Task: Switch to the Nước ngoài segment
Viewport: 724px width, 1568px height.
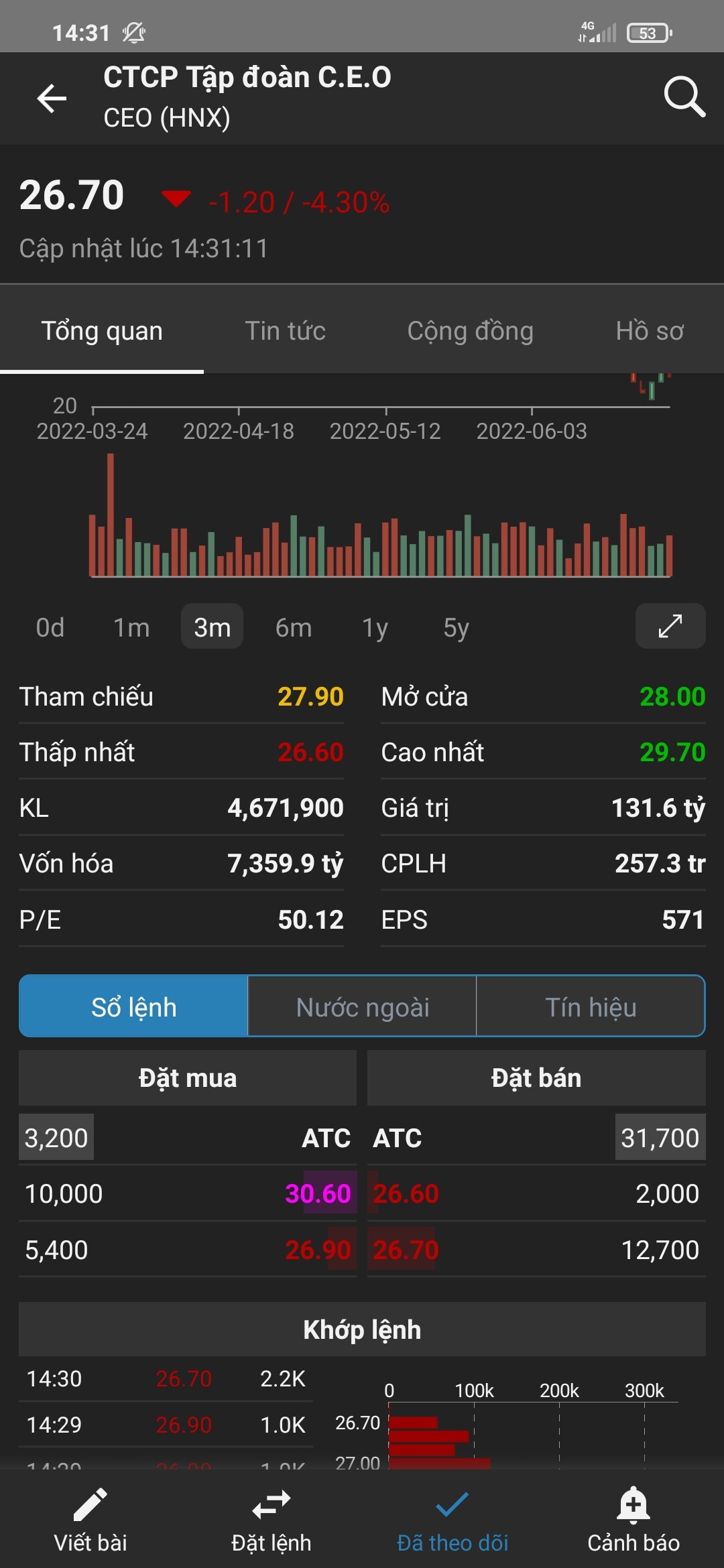Action: [362, 1007]
